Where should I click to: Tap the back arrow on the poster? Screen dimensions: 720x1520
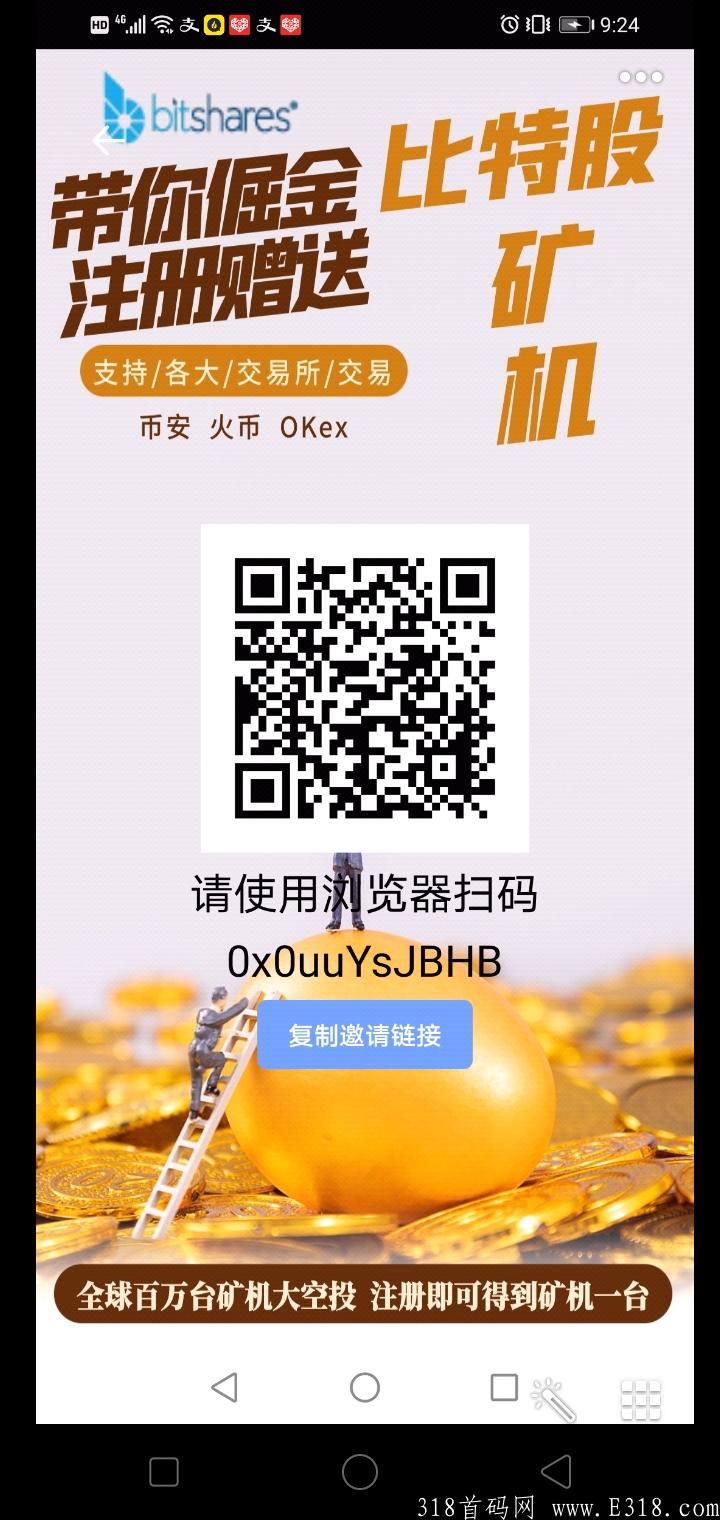point(103,142)
